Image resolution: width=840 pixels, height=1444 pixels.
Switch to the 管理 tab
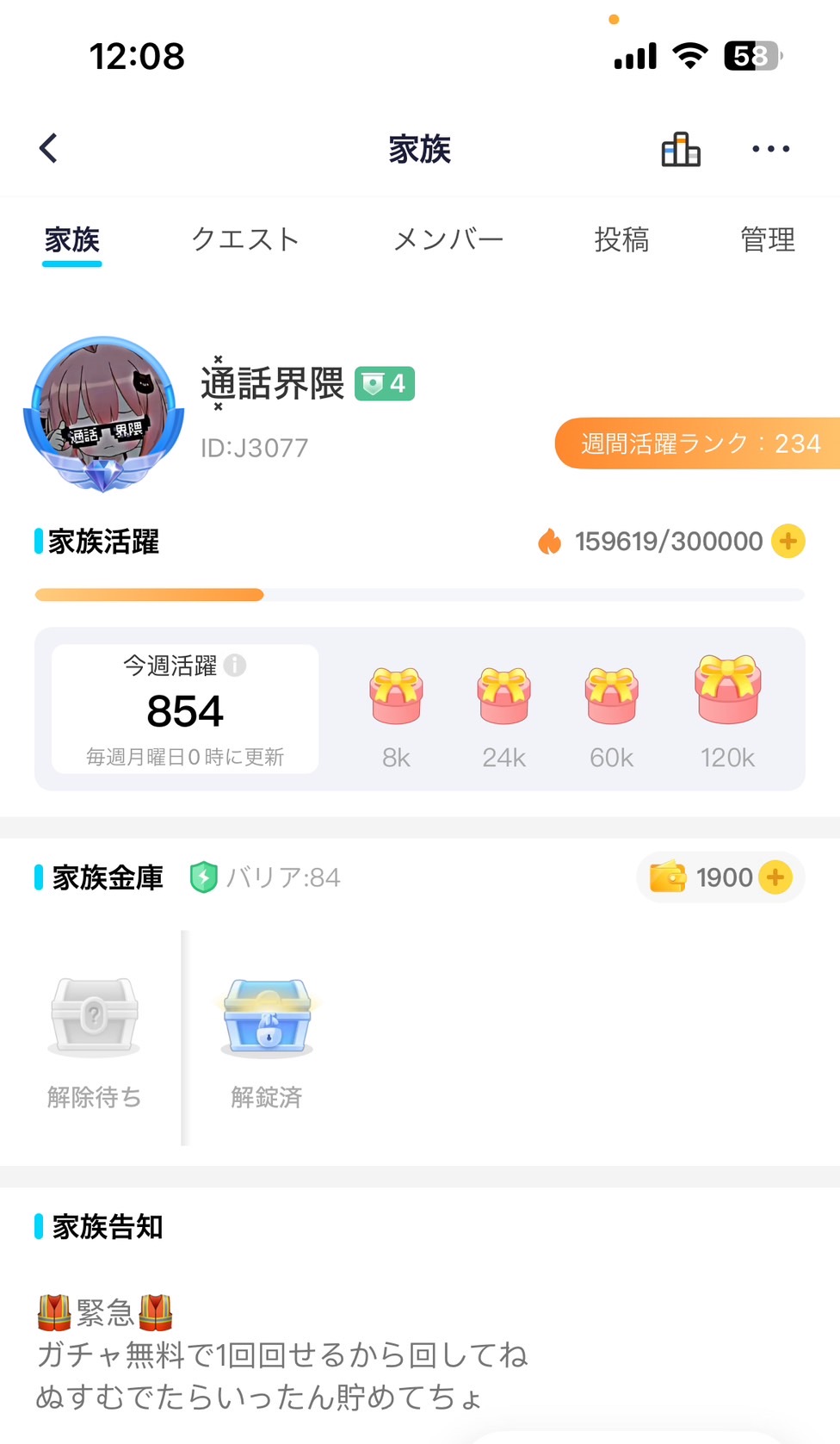coord(768,239)
